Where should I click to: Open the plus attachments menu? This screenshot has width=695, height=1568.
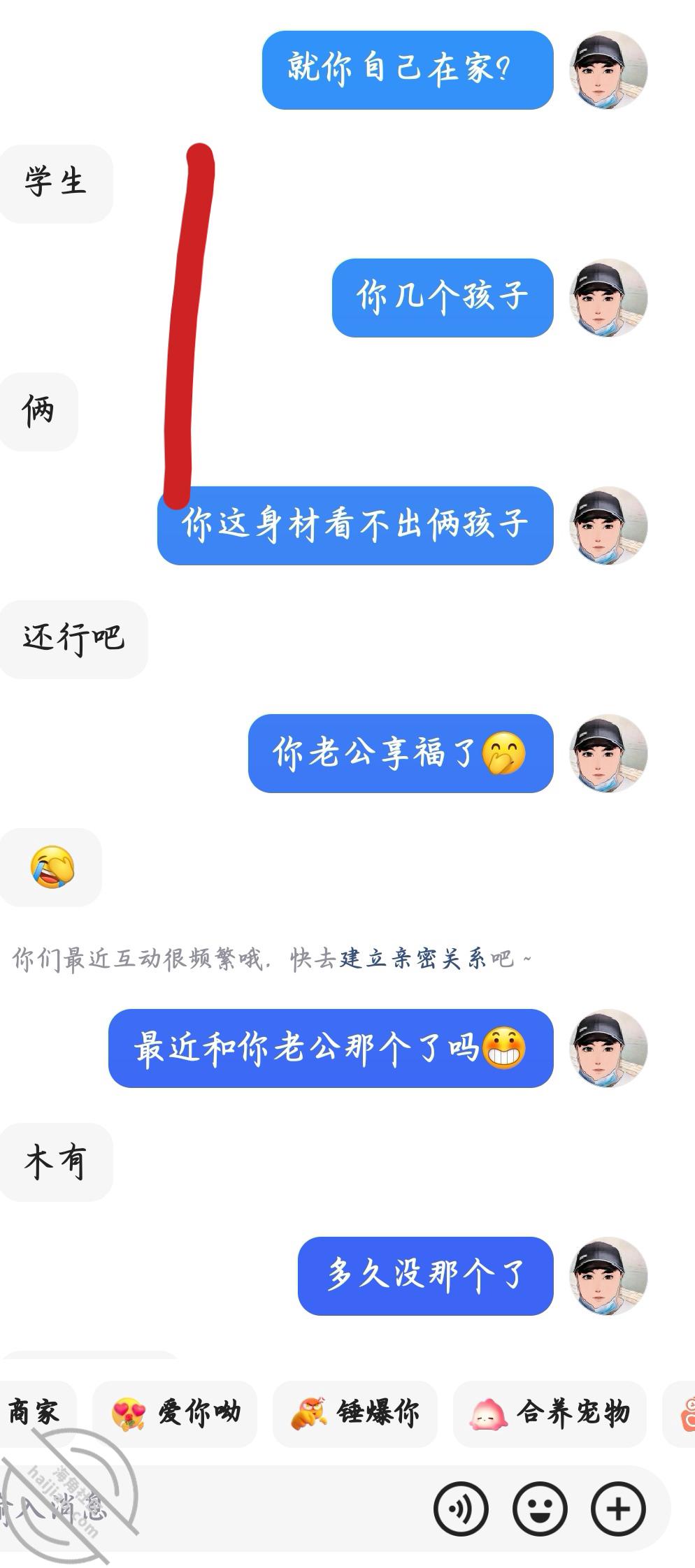click(618, 1509)
